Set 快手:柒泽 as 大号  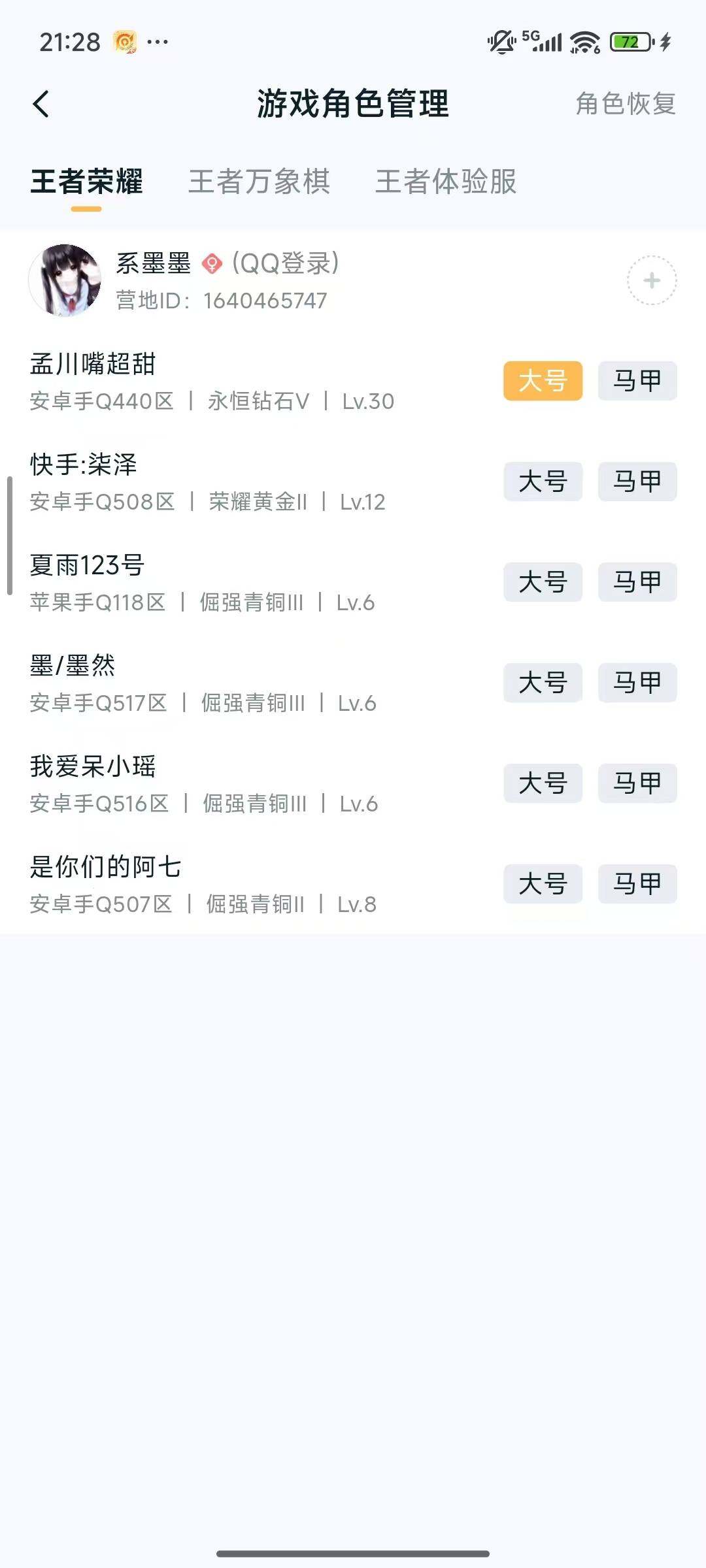click(543, 482)
